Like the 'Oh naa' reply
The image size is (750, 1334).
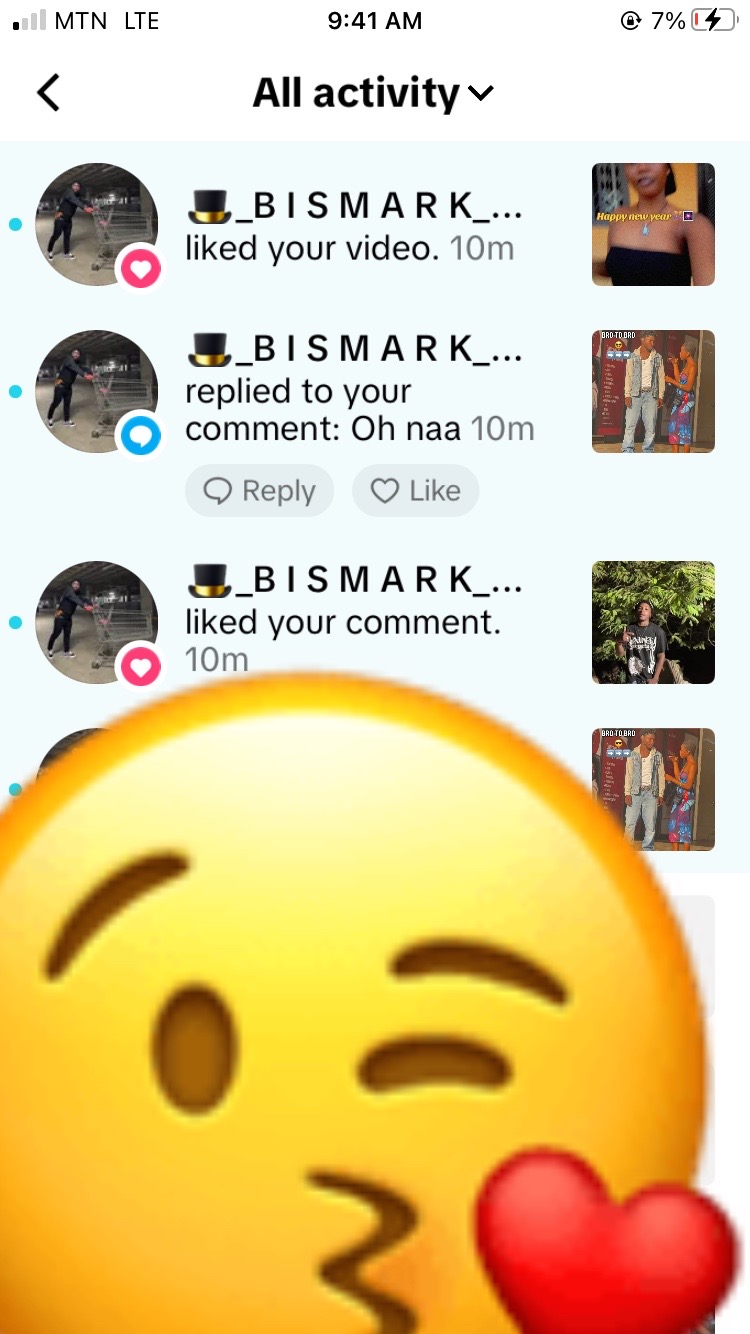pyautogui.click(x=415, y=491)
